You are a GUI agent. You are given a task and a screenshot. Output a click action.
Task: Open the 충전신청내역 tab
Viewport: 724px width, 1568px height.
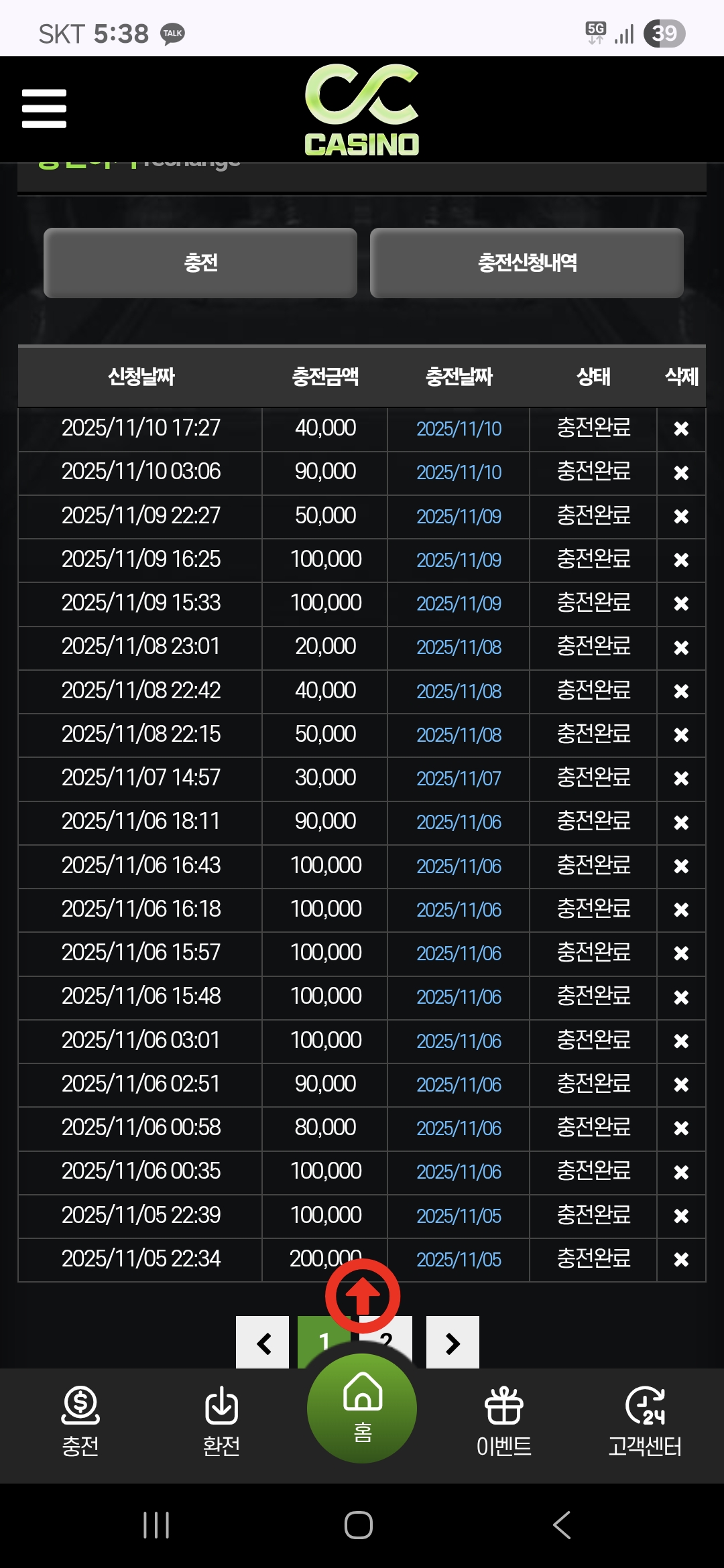tap(527, 263)
